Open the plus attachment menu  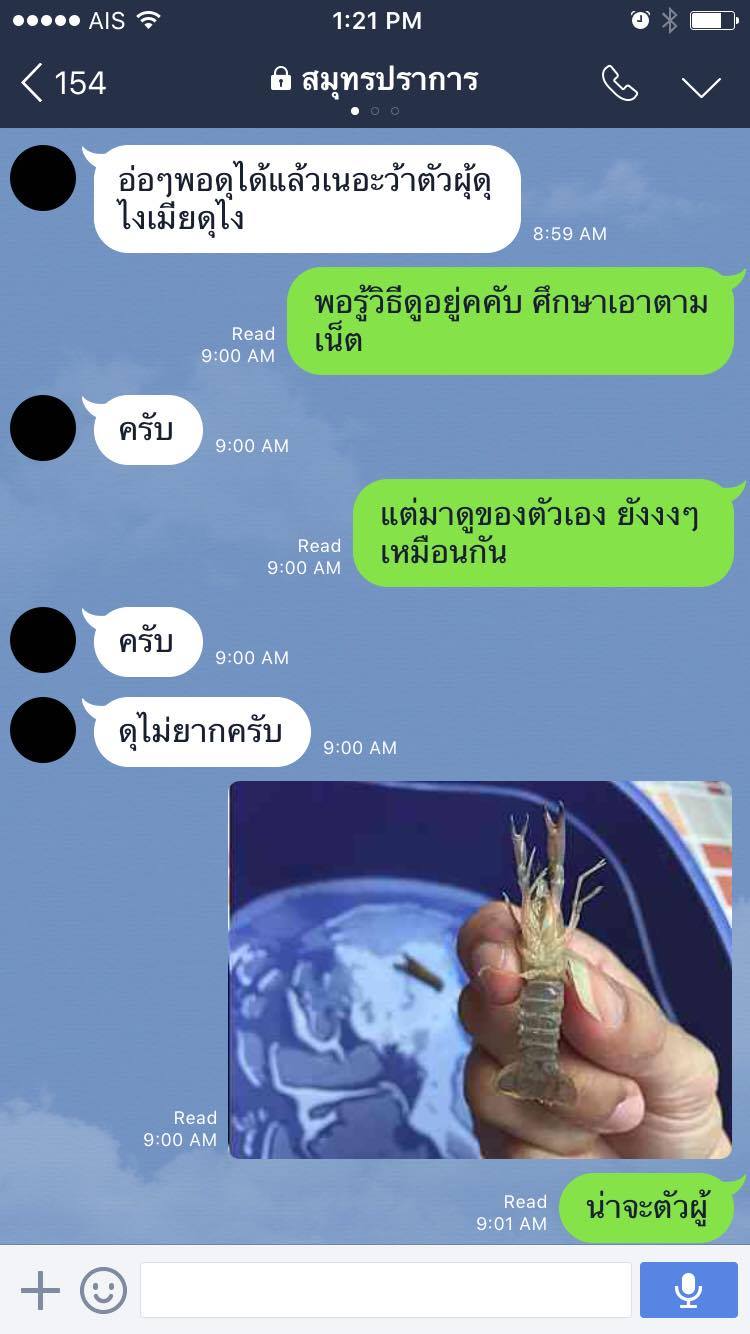pos(40,1290)
